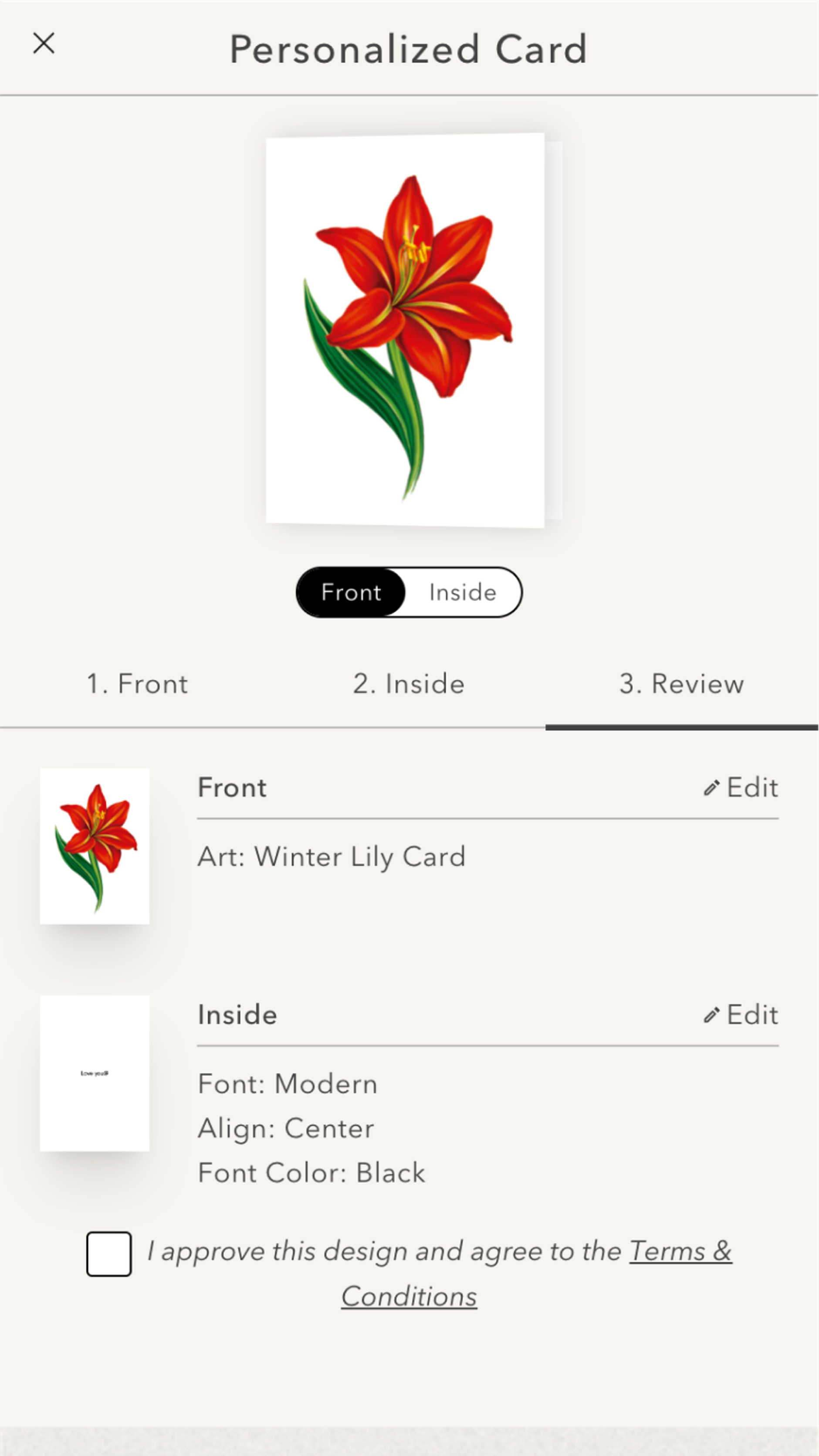Toggle preview to Inside view
Image resolution: width=819 pixels, height=1456 pixels.
[462, 592]
